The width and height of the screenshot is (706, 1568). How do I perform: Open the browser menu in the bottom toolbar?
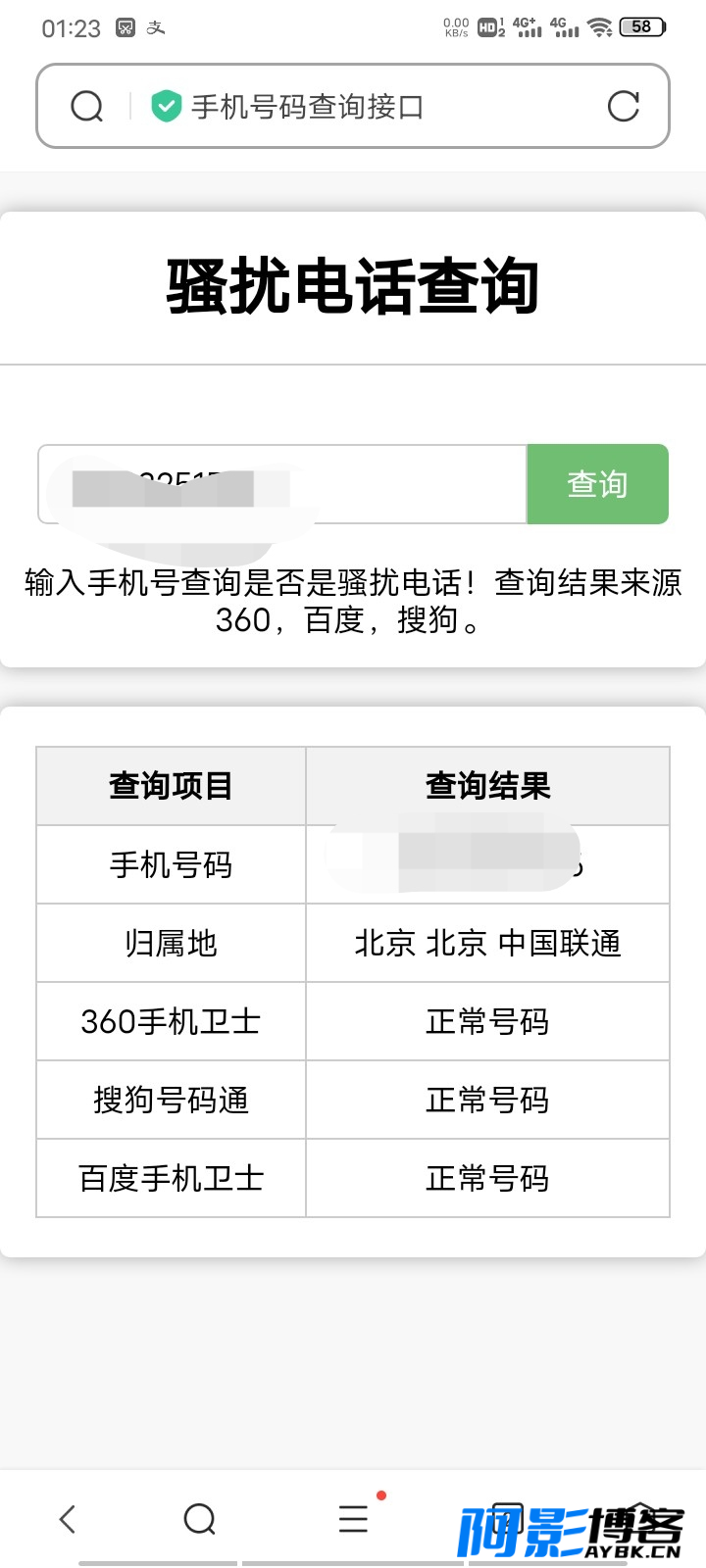pos(354,1518)
